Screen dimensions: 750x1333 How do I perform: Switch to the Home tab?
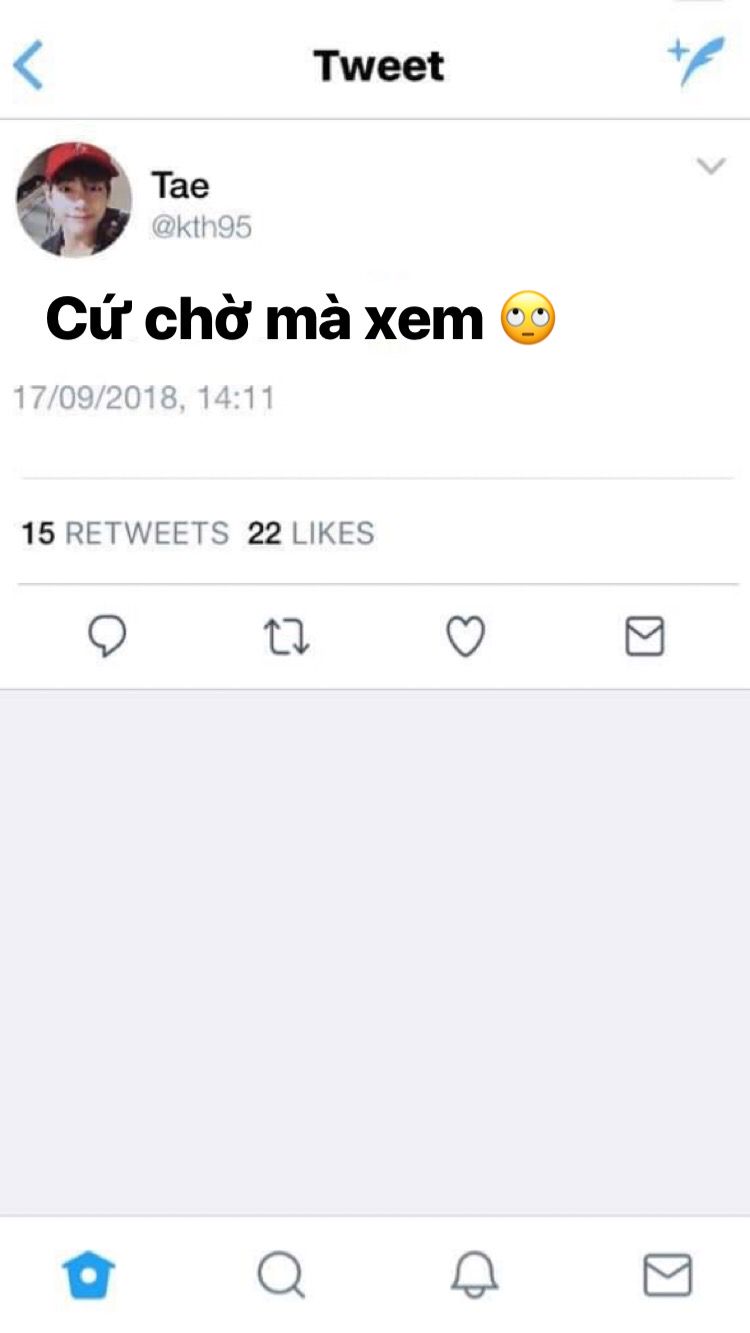[88, 1275]
